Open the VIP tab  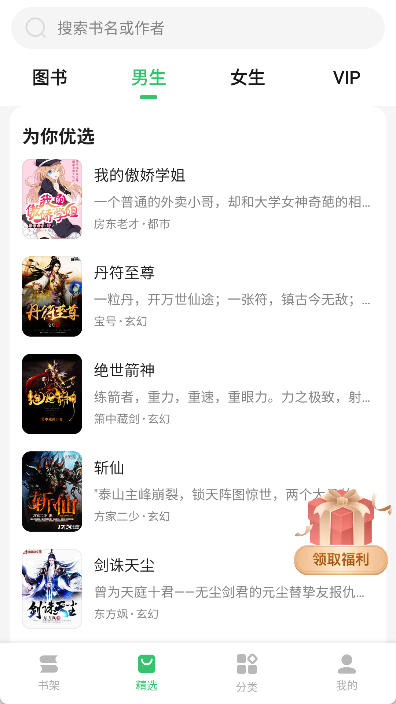346,78
